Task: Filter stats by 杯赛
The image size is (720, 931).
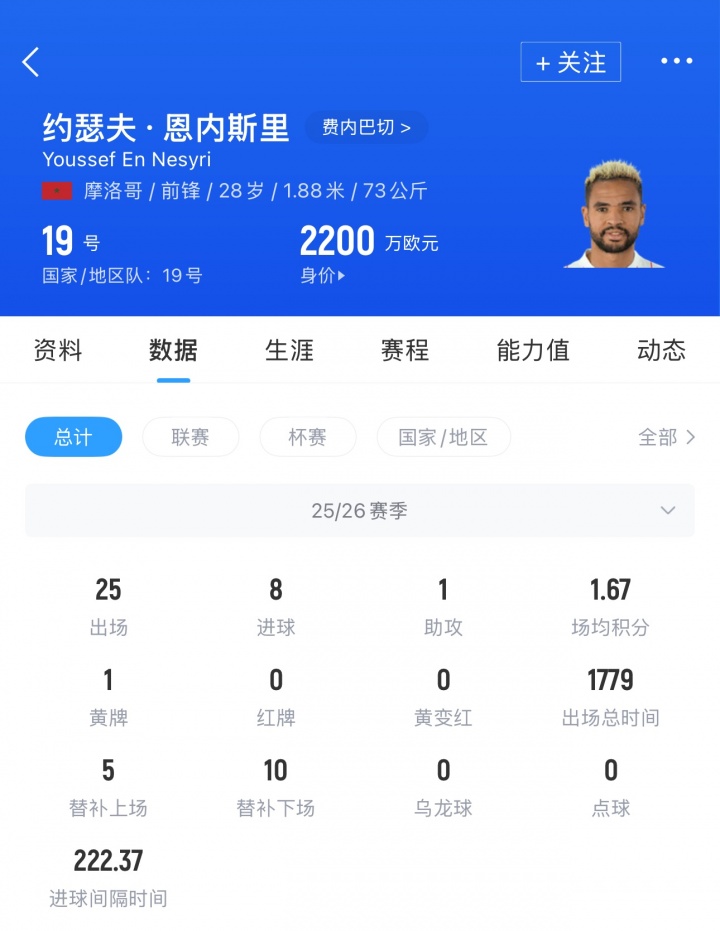Action: coord(307,437)
